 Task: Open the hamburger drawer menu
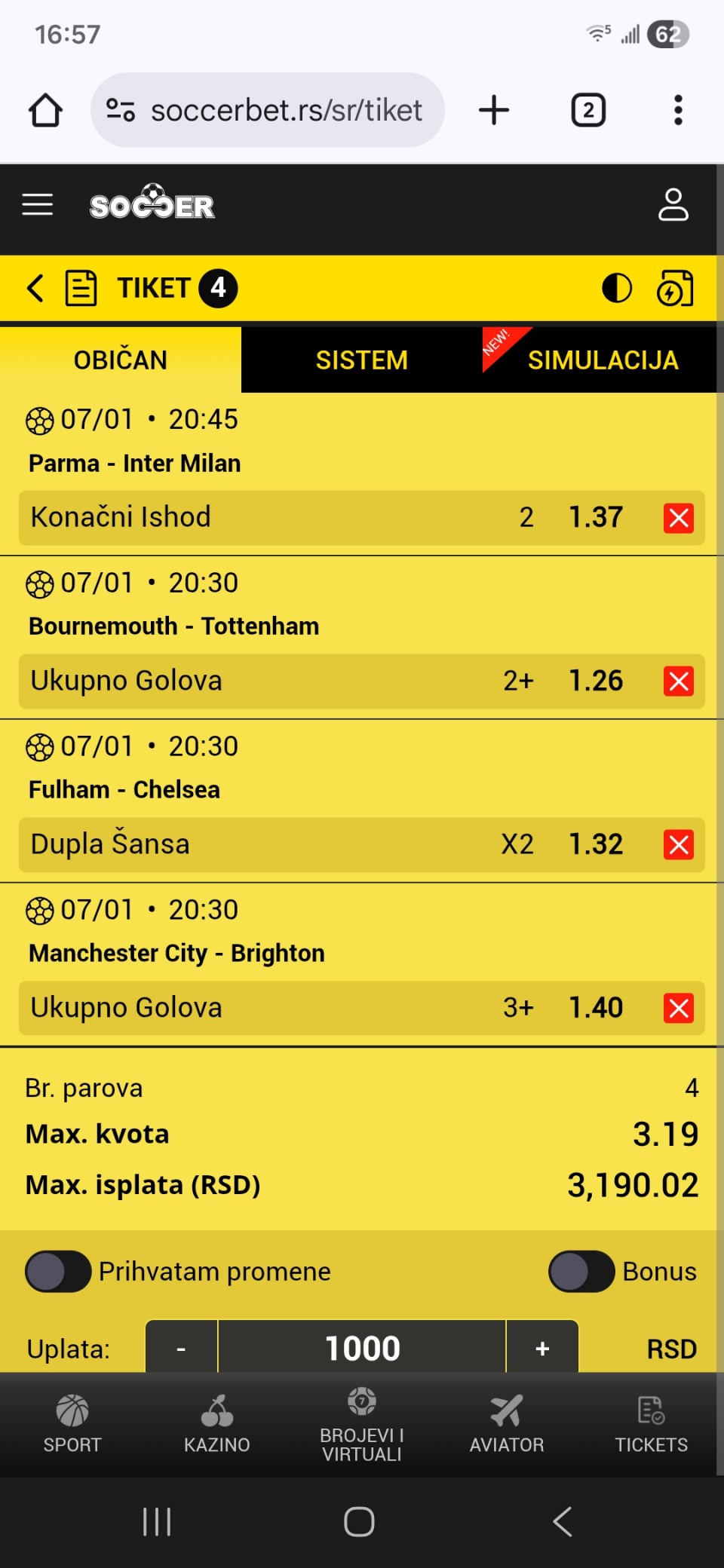[x=37, y=205]
